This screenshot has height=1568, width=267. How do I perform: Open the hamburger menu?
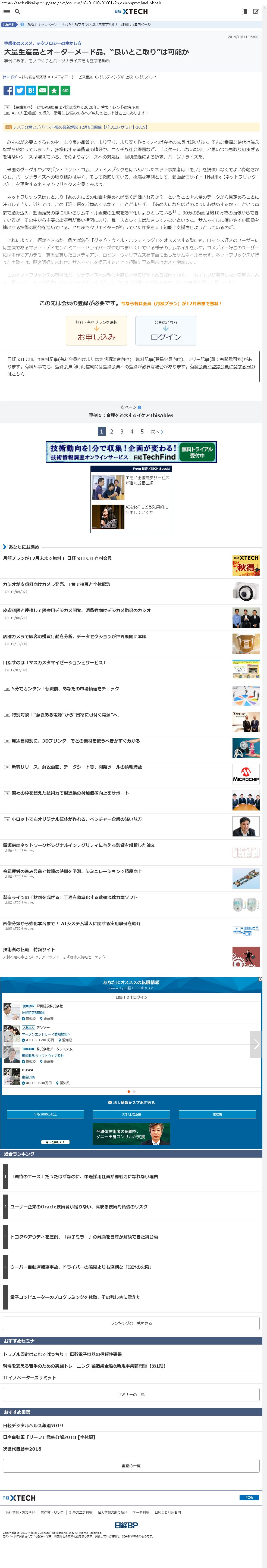(6, 12)
